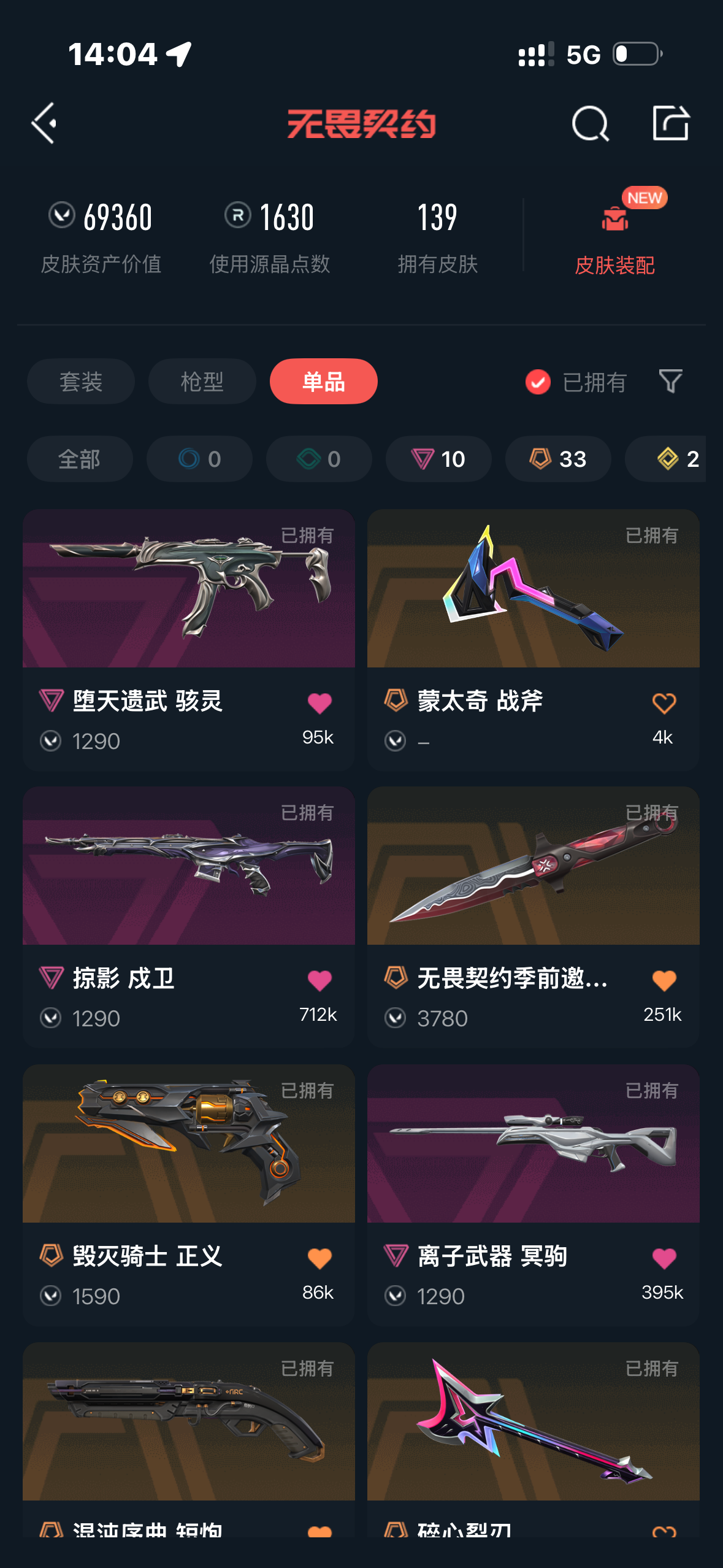Select the 全部 rarity chip
723x1568 pixels.
tap(80, 459)
